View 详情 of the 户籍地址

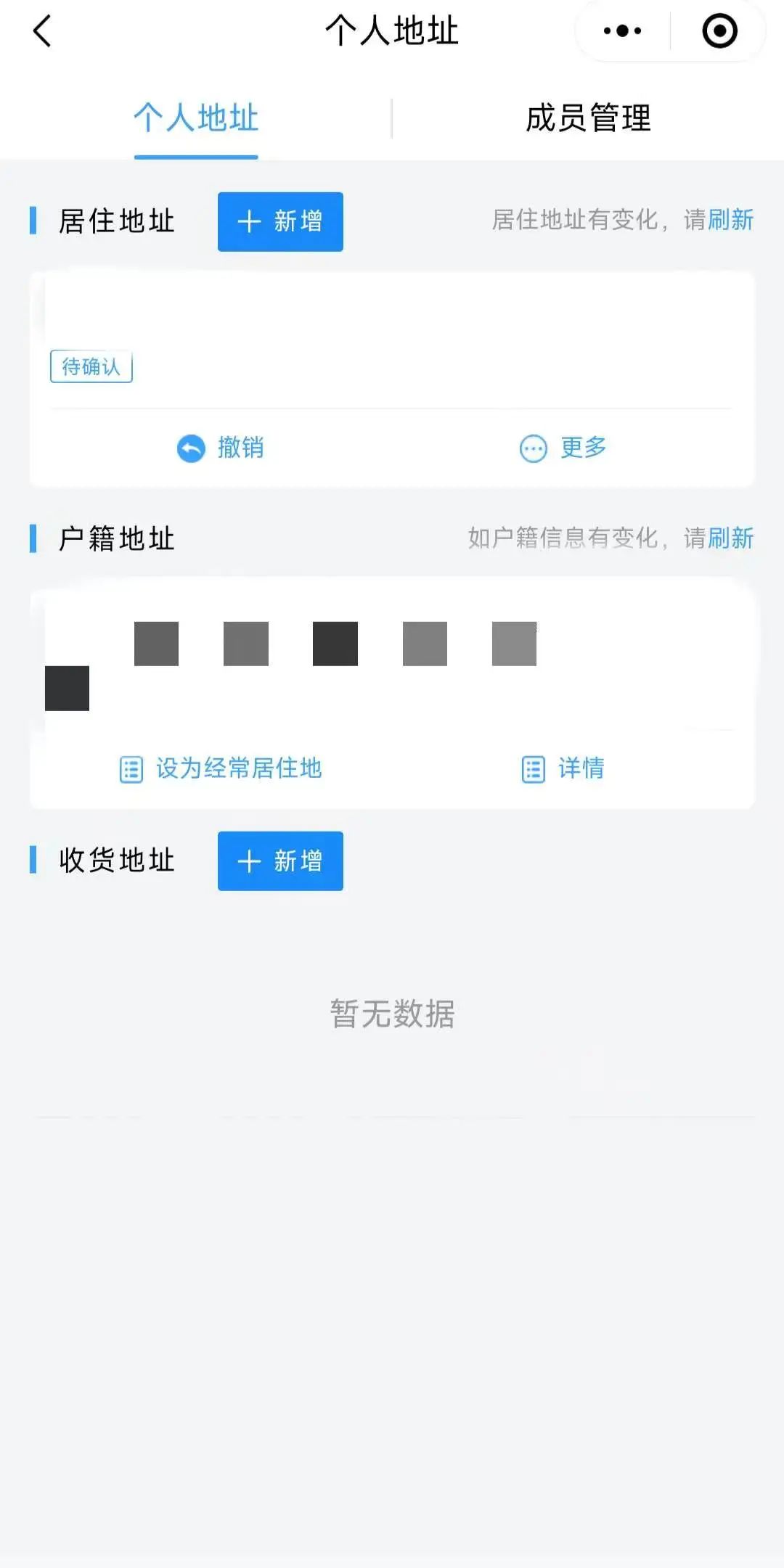pyautogui.click(x=563, y=768)
